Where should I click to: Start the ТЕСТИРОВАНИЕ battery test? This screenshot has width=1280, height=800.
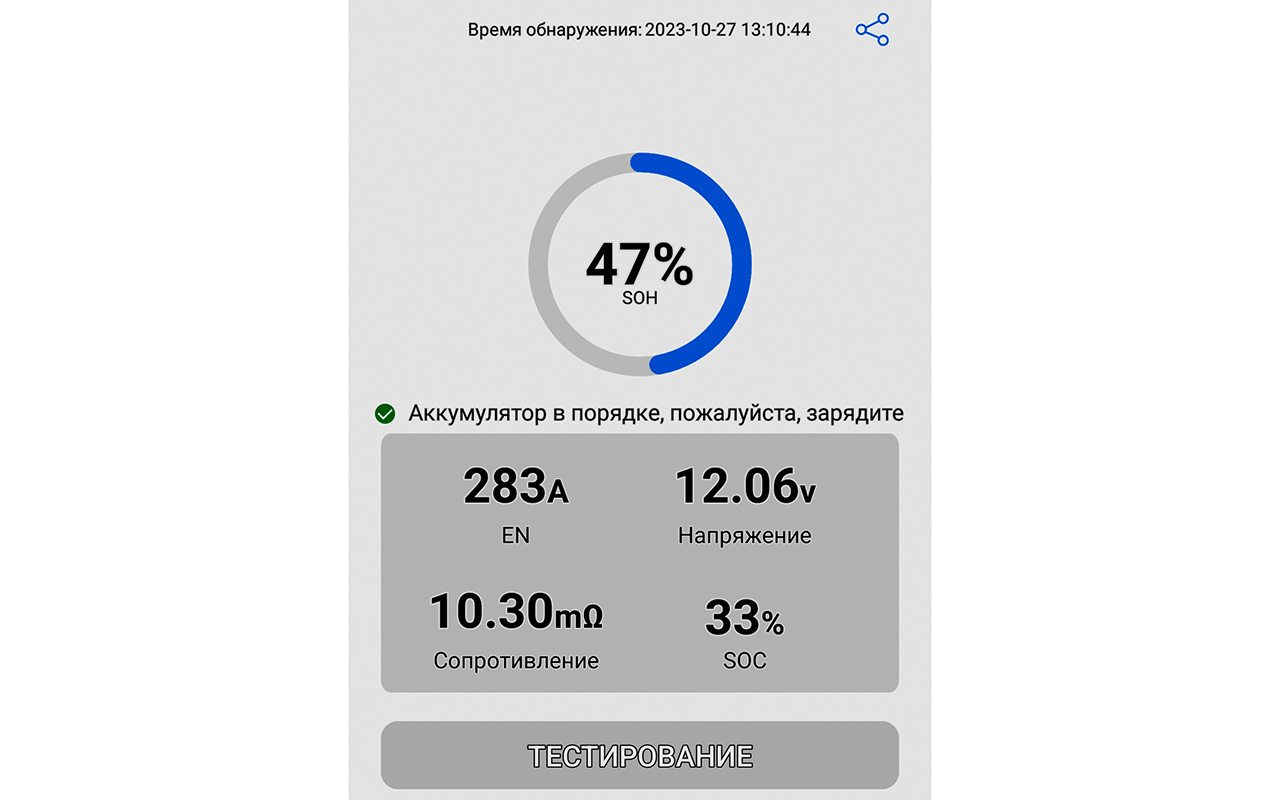point(640,755)
